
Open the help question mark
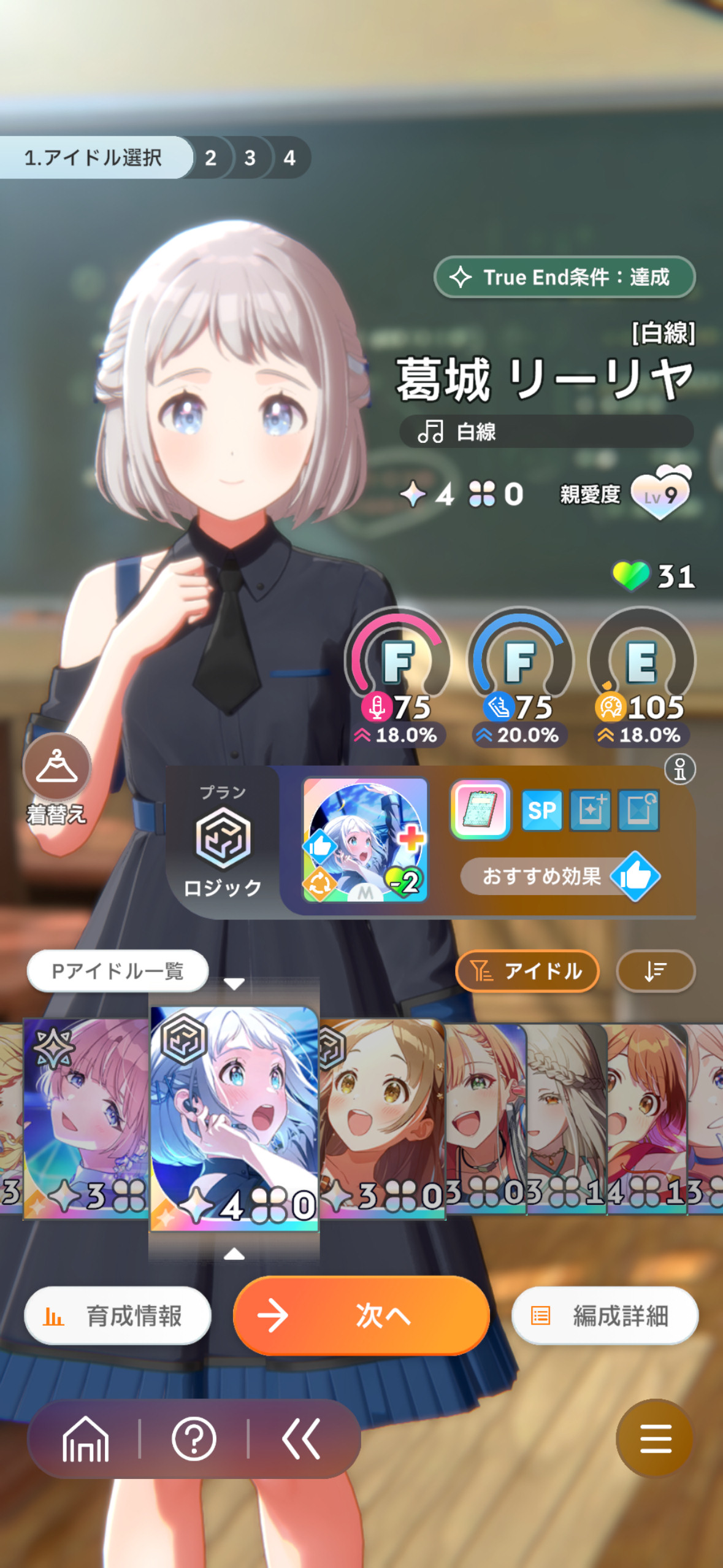tap(194, 1439)
